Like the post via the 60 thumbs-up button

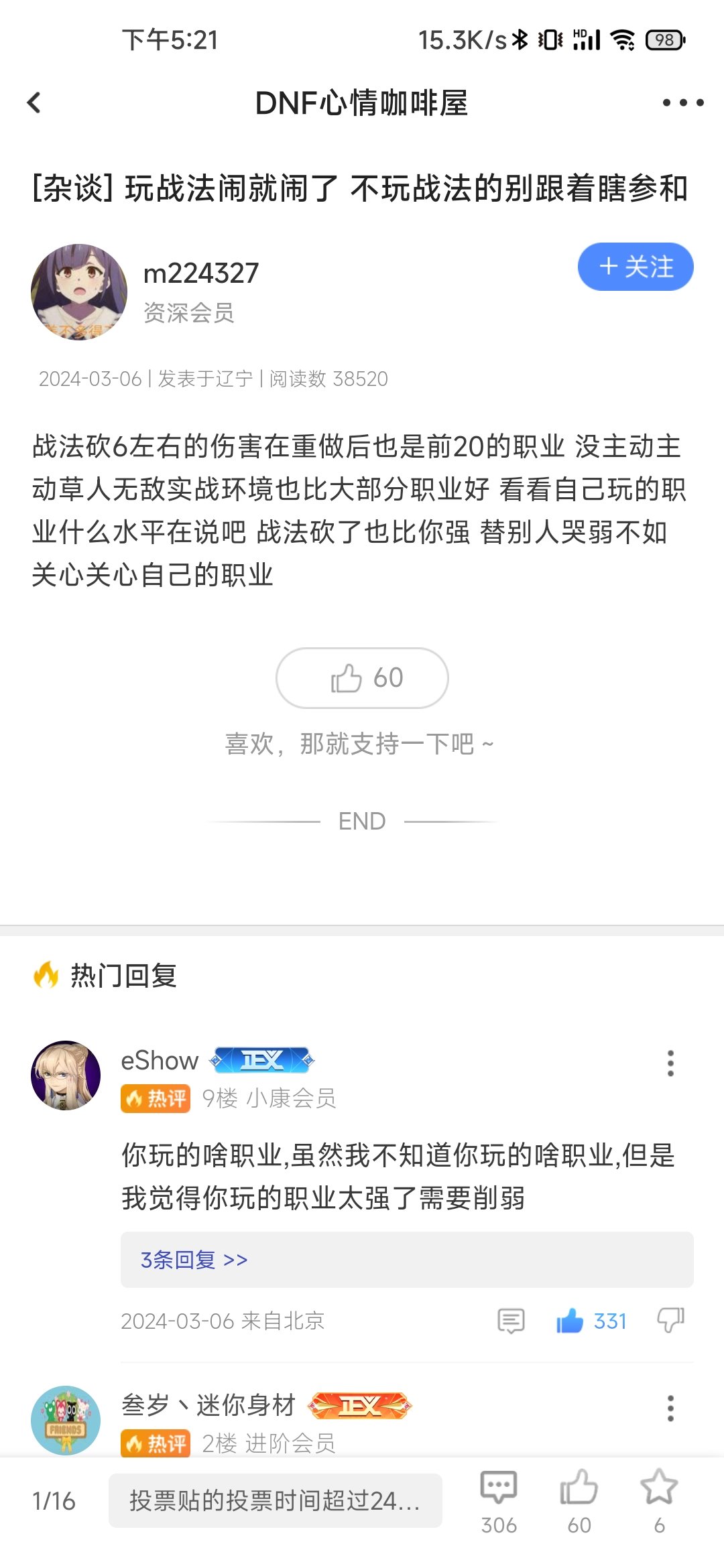(362, 678)
